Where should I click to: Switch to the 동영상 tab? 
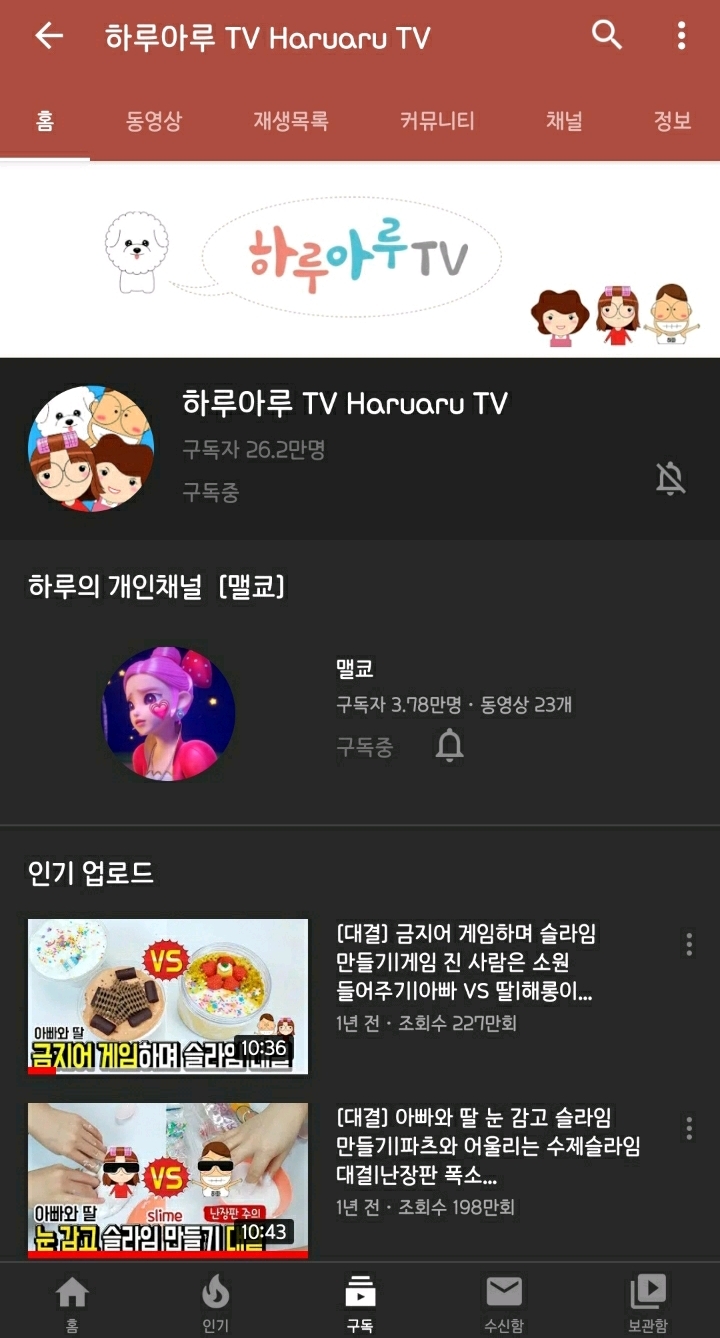154,121
